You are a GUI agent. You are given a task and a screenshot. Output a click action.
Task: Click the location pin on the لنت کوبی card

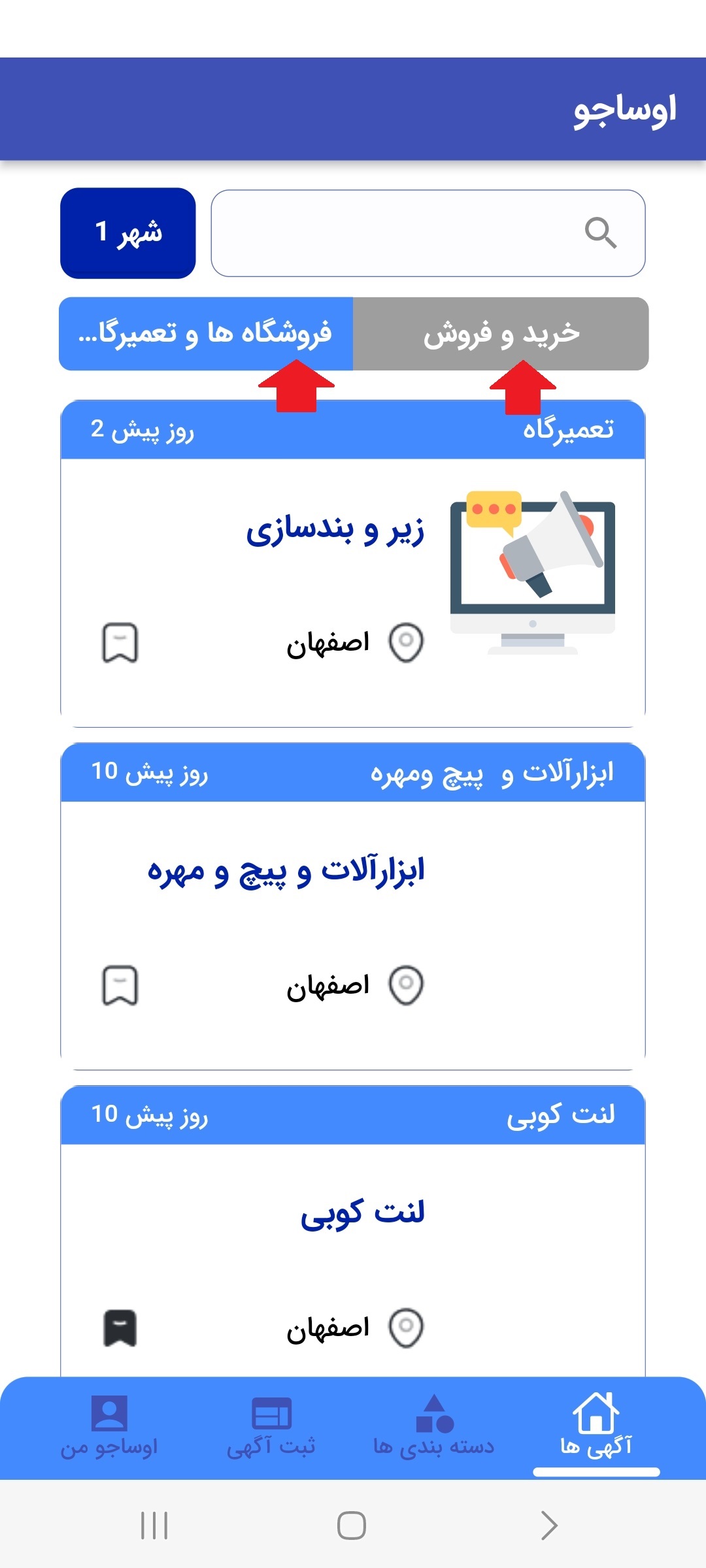[x=407, y=1326]
